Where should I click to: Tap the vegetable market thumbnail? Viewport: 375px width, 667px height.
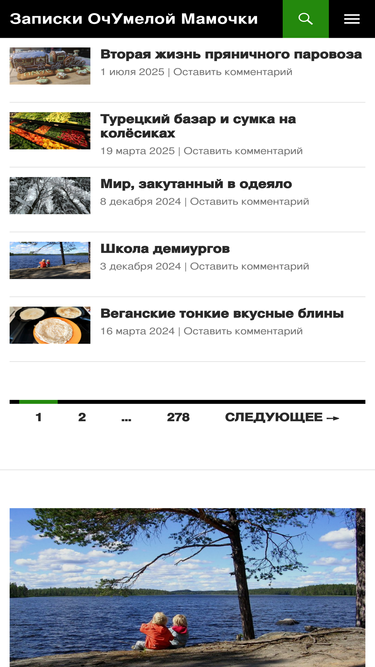pos(50,131)
